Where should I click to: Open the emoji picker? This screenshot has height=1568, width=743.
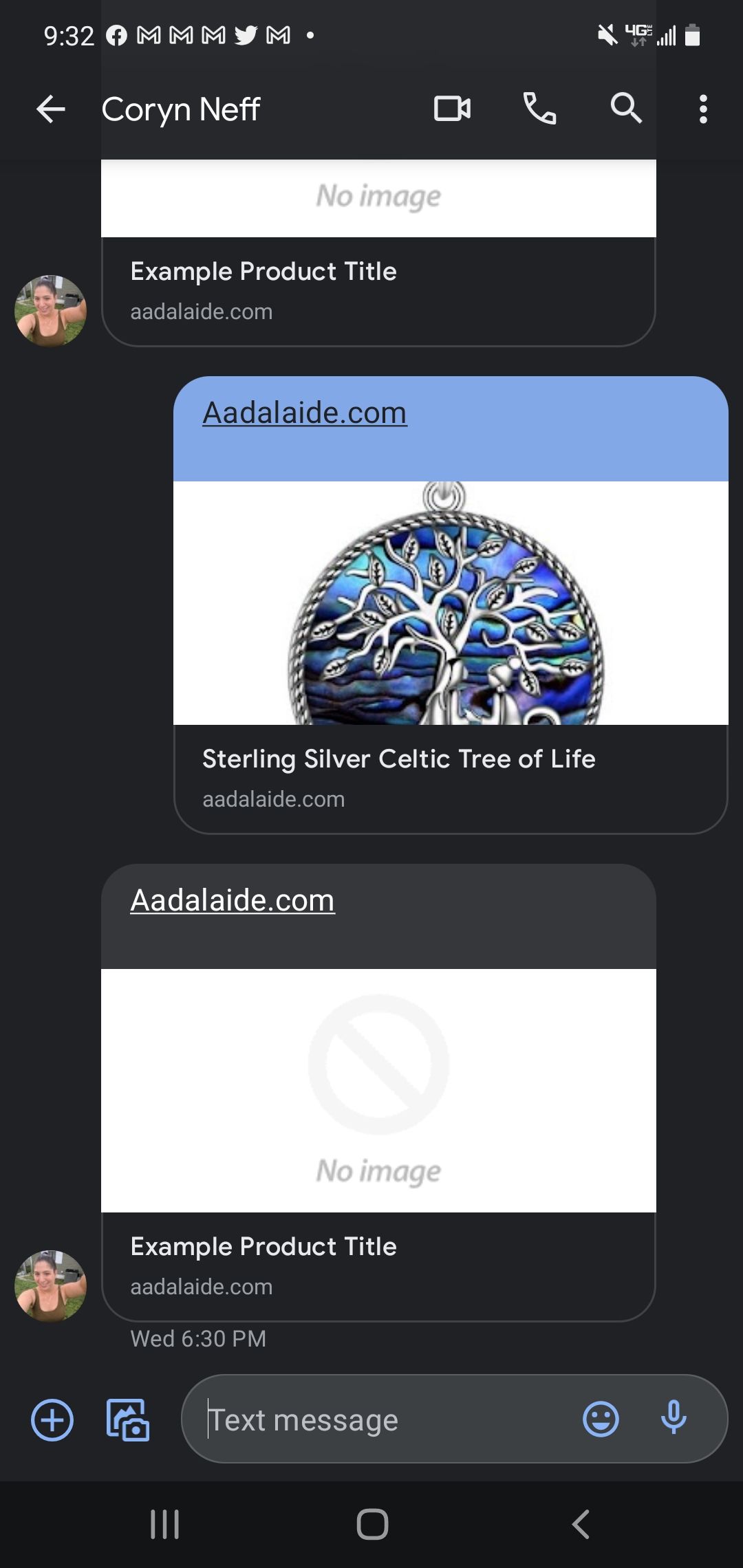[x=601, y=1419]
